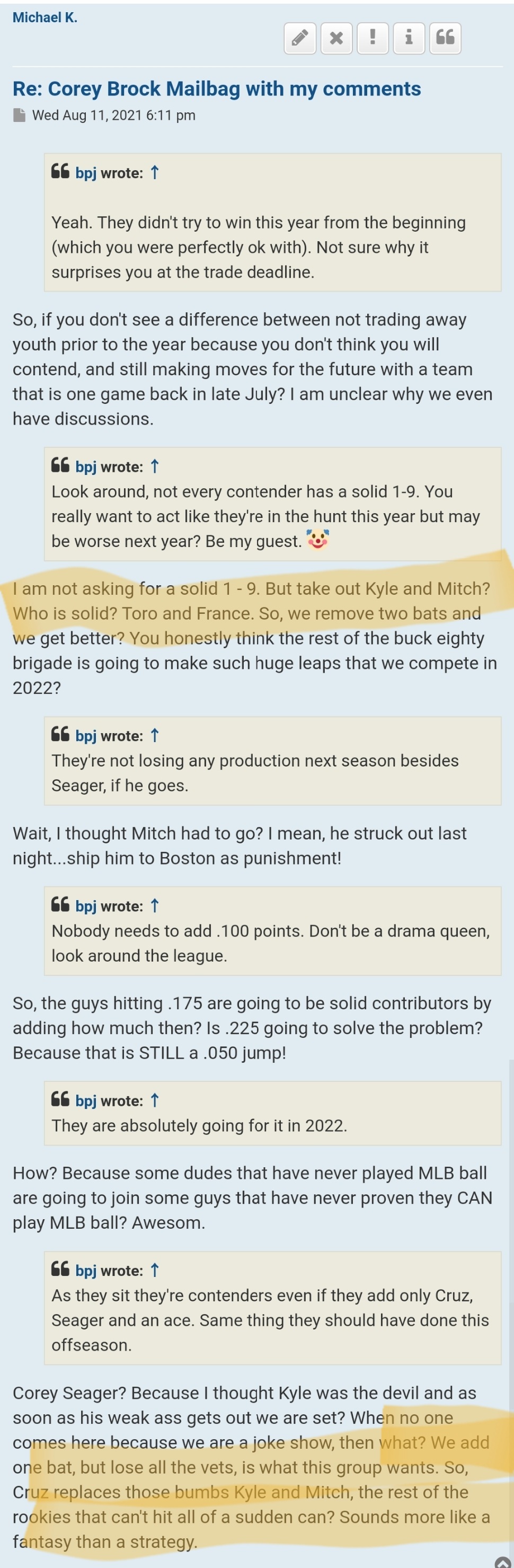Open Michael K.'s profile
The width and height of the screenshot is (514, 1568).
[45, 17]
